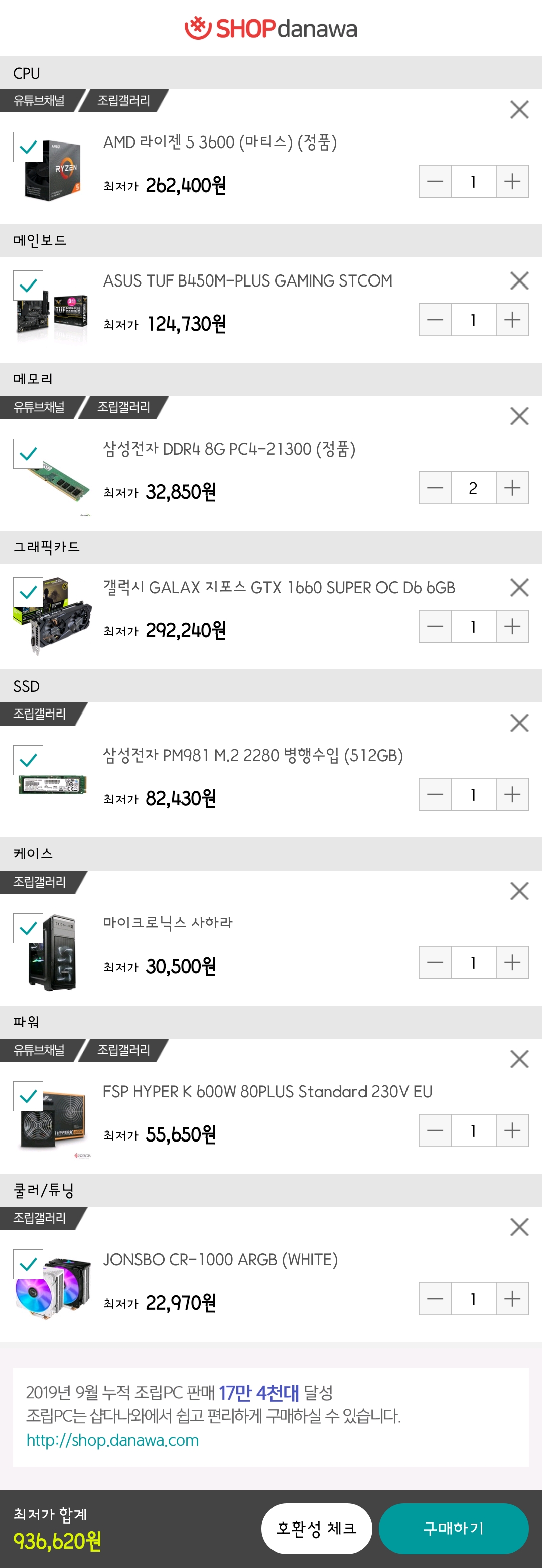Increase 마이크로닉스 사하라 case quantity
The height and width of the screenshot is (1568, 542).
point(512,963)
